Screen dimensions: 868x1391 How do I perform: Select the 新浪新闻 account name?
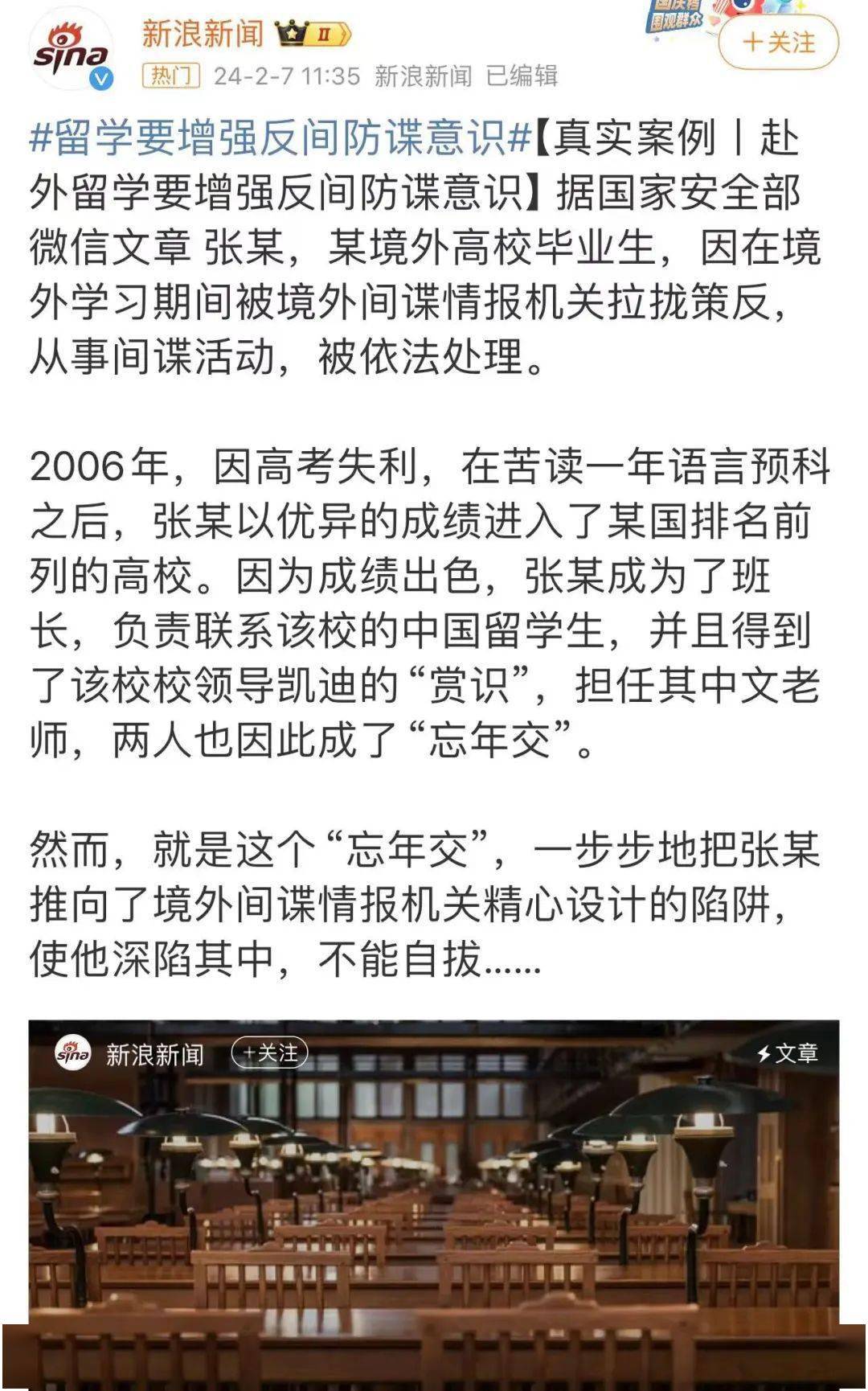pos(200,34)
